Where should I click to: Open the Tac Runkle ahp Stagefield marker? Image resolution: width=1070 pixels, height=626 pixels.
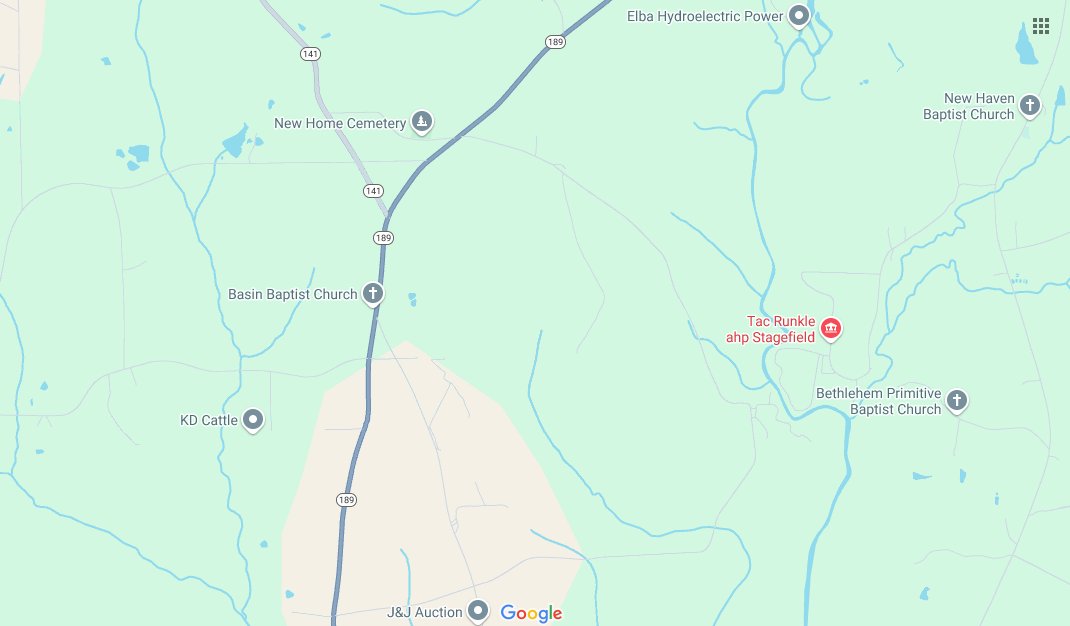[830, 328]
